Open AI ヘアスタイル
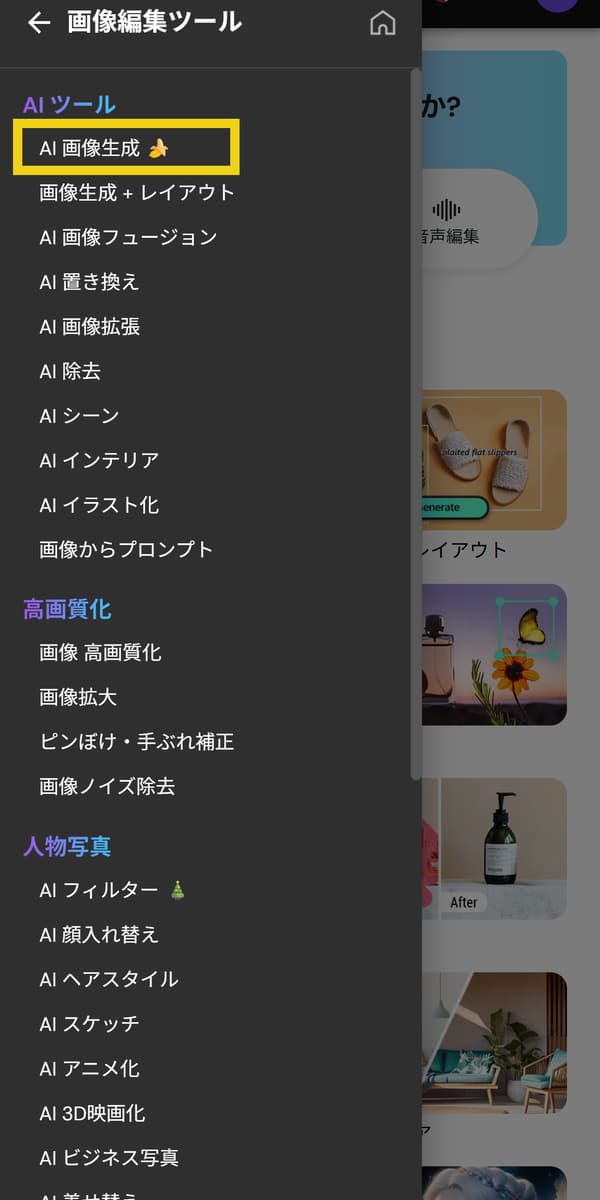Screen dimensions: 600x1200 pos(109,979)
